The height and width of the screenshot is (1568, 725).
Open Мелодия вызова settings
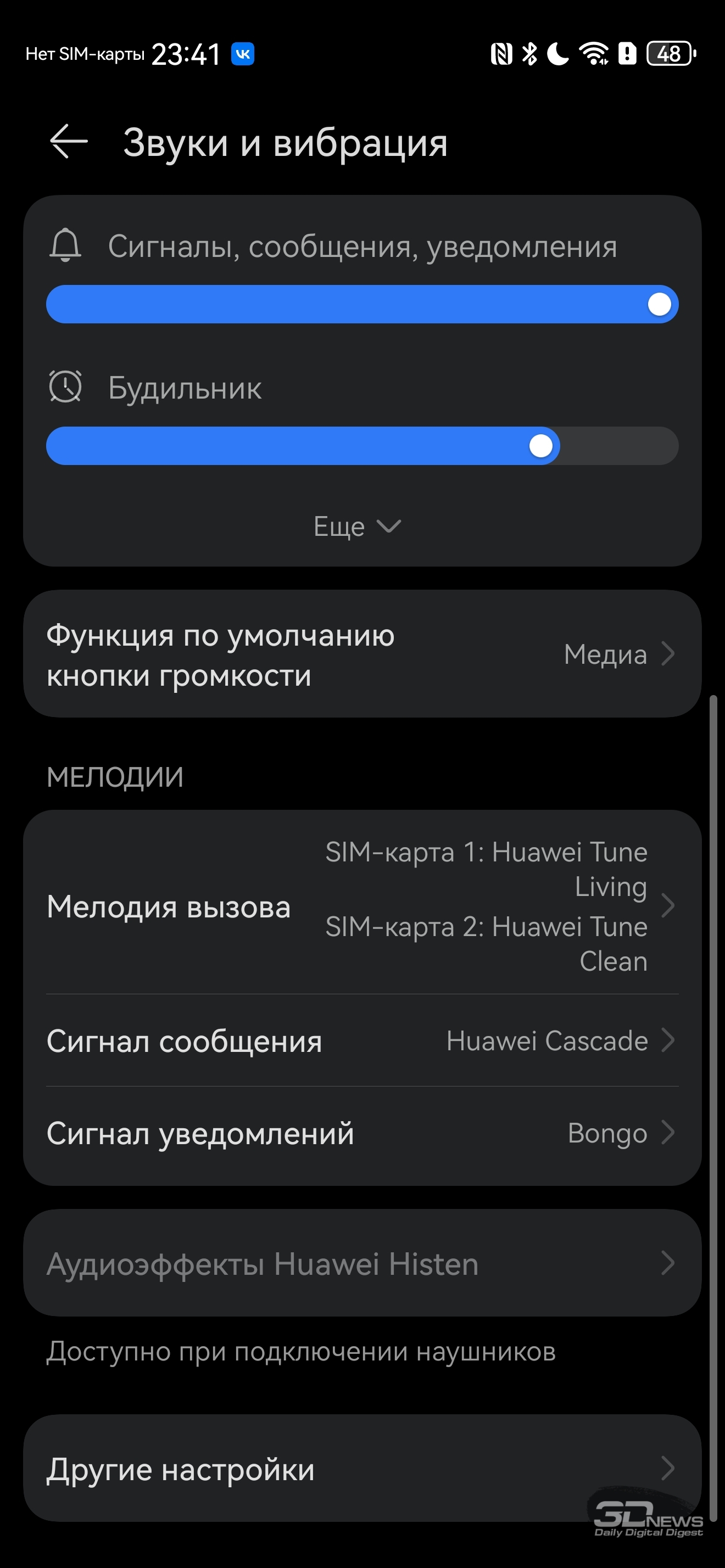point(362,905)
